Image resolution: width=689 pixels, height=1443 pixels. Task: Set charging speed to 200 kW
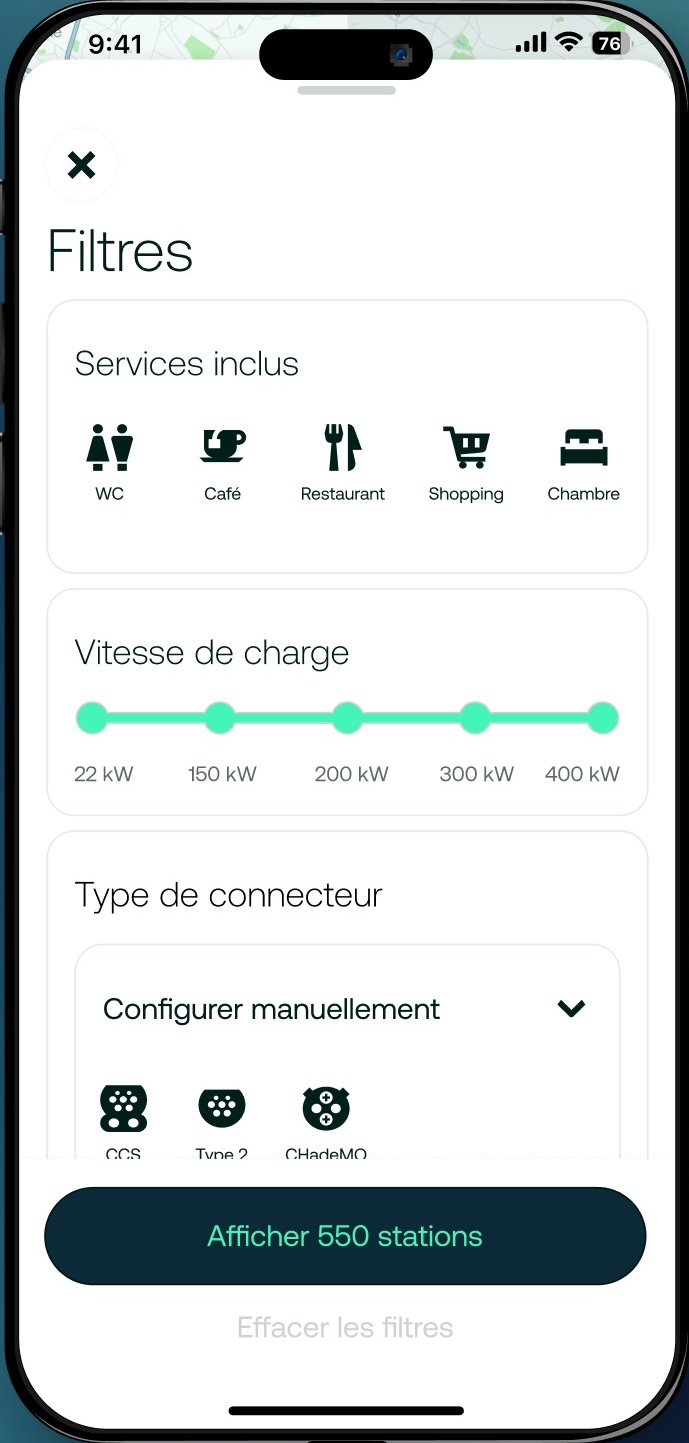pos(347,718)
